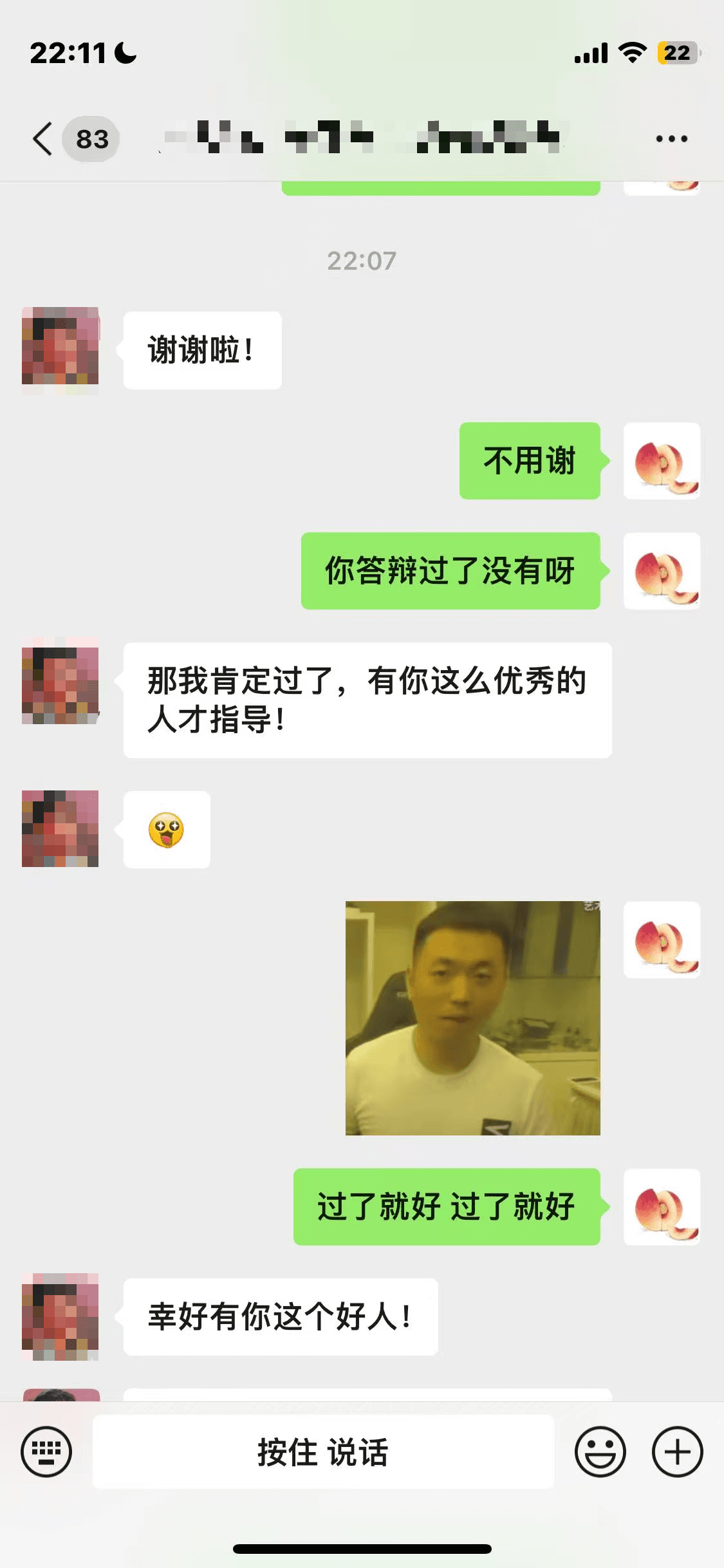The width and height of the screenshot is (724, 1568).
Task: Open contact avatar beside 幸好有你这个好人！
Action: pyautogui.click(x=60, y=1316)
